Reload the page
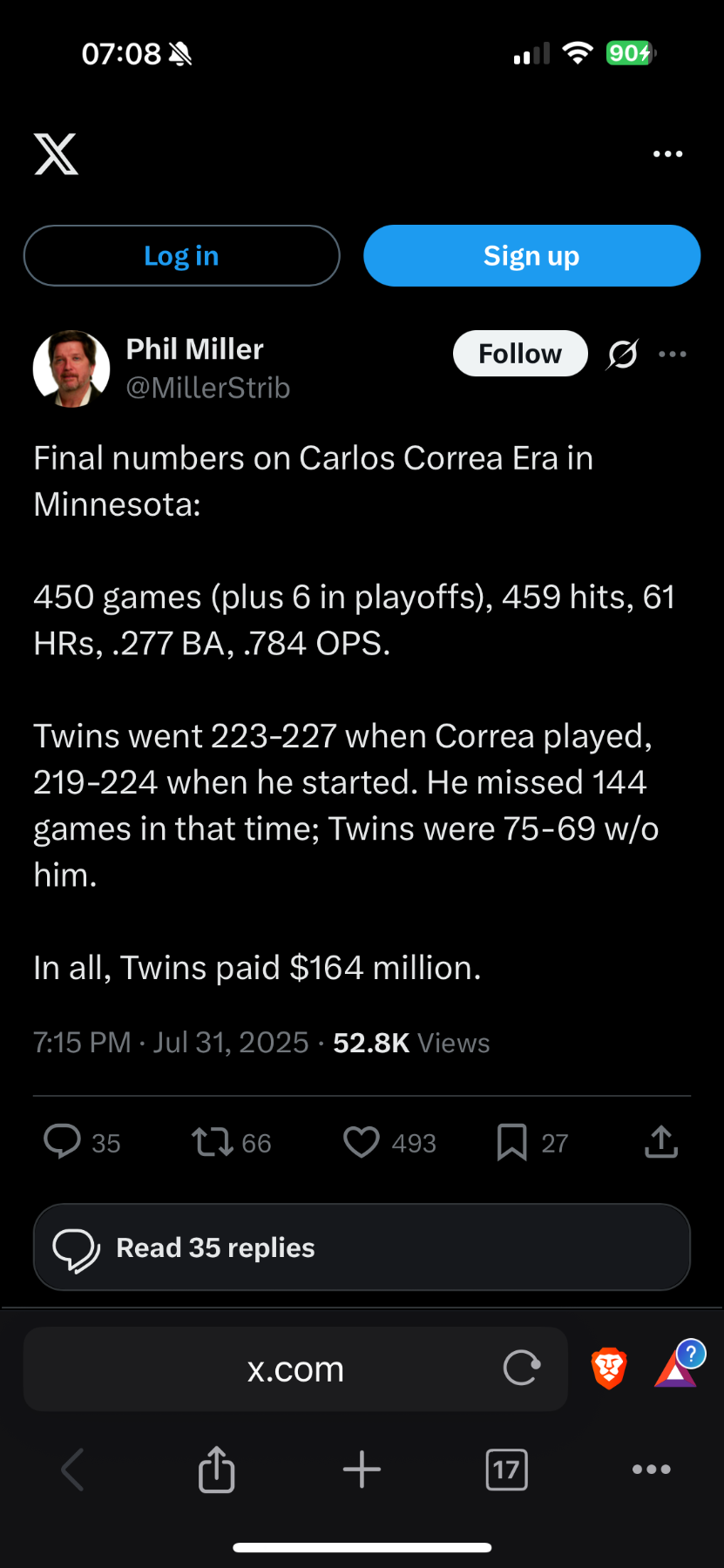Image resolution: width=724 pixels, height=1568 pixels. coord(522,1369)
